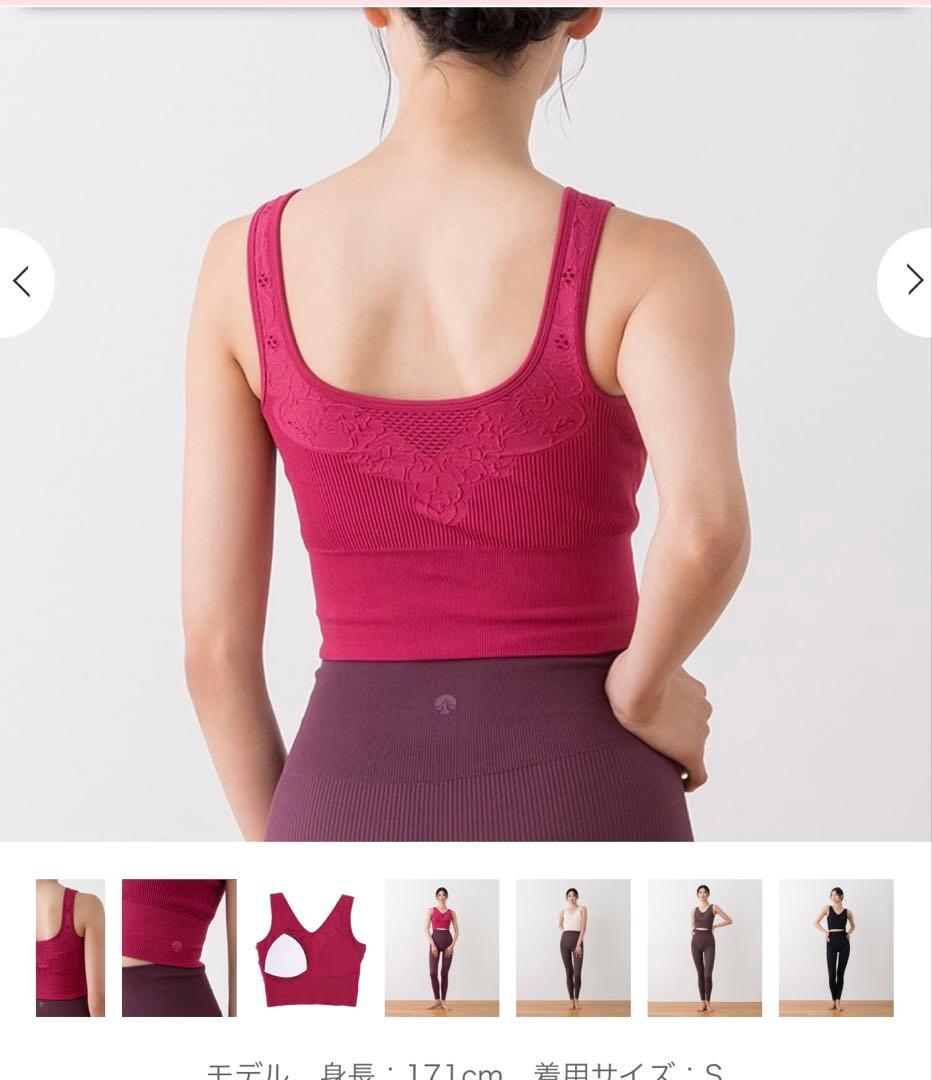Viewport: 932px width, 1080px height.
Task: Go to the next product image
Action: (x=912, y=282)
